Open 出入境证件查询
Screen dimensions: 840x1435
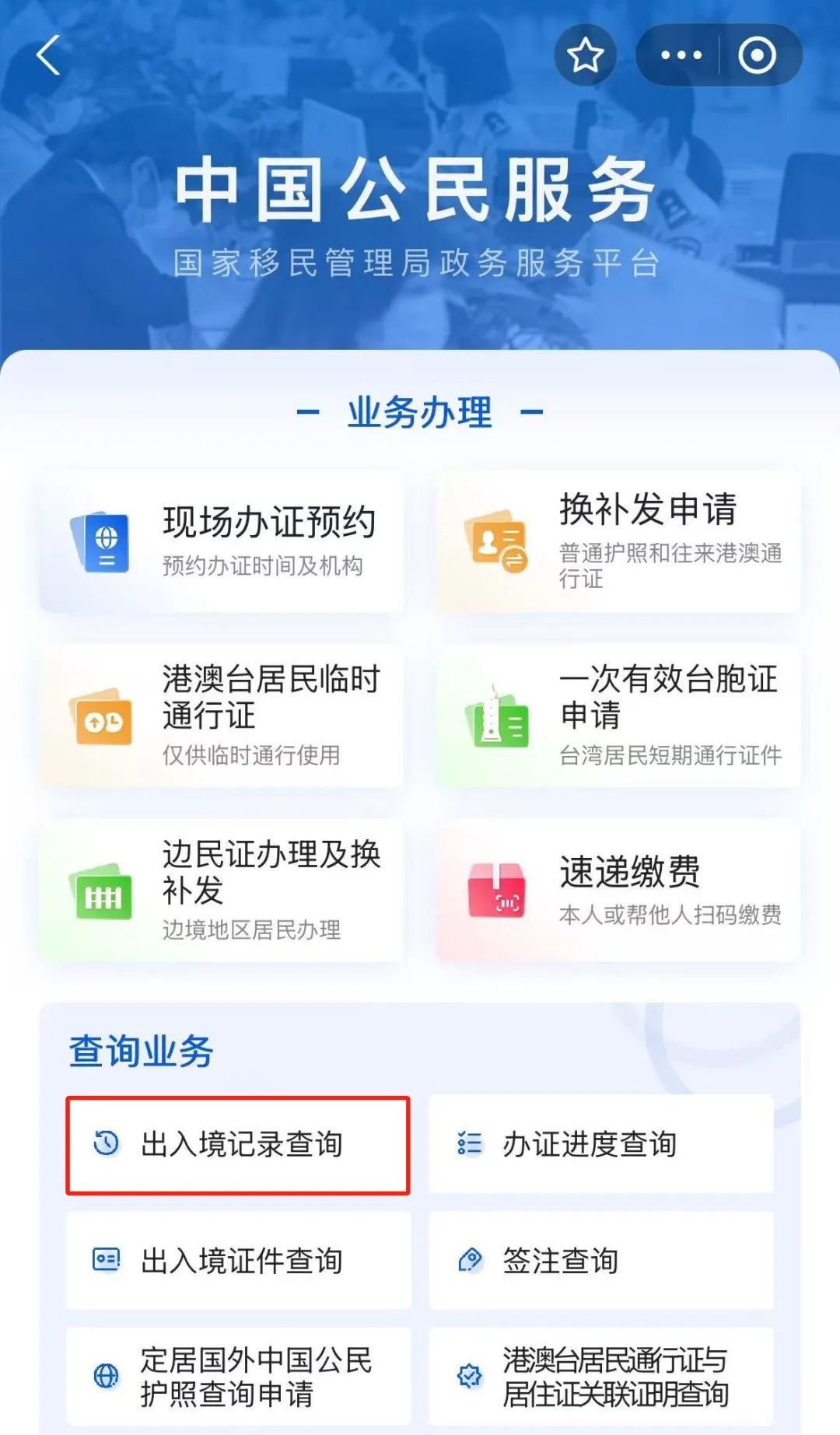click(x=238, y=1261)
